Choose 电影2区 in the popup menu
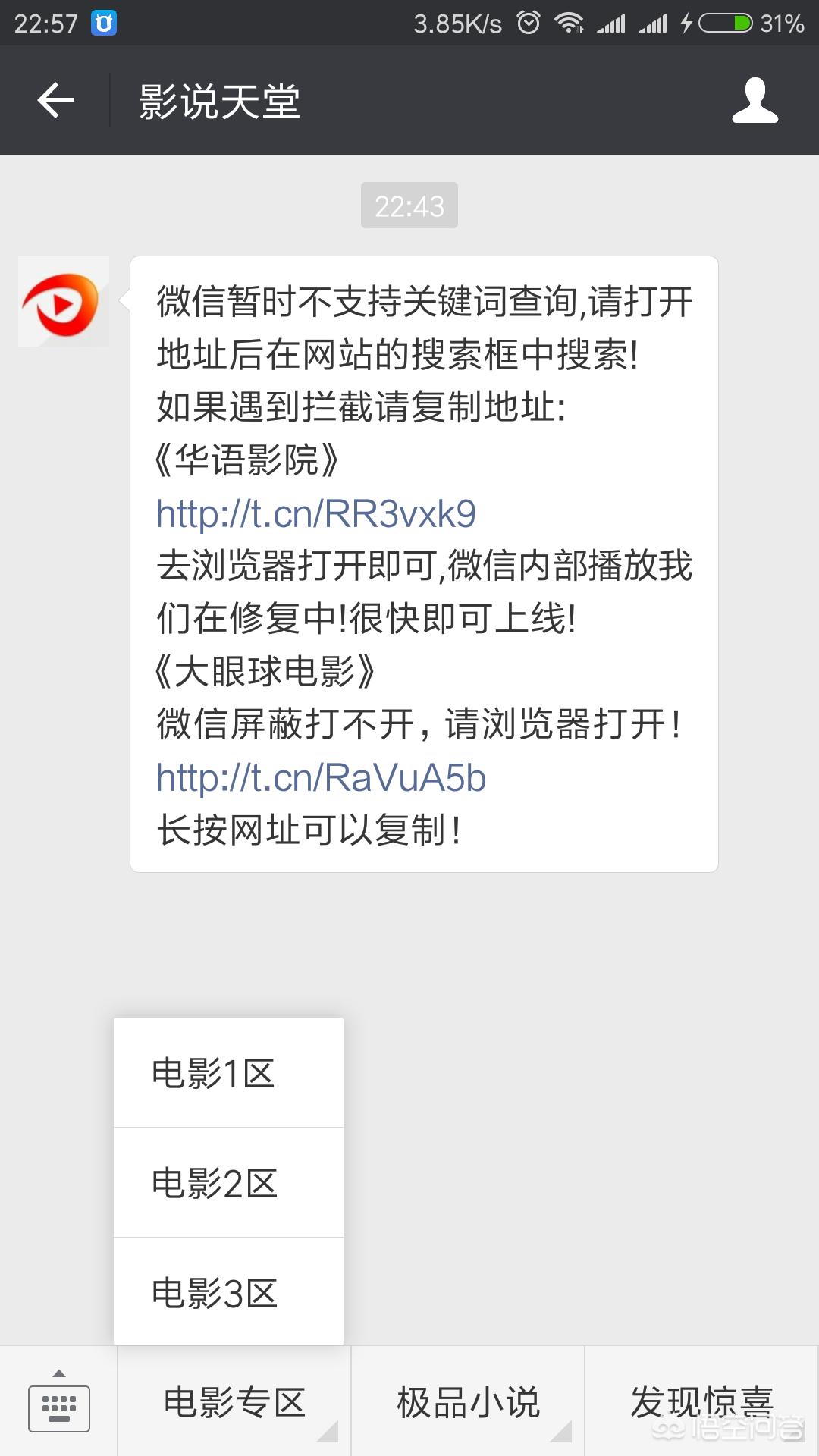The image size is (819, 1456). click(x=228, y=1183)
